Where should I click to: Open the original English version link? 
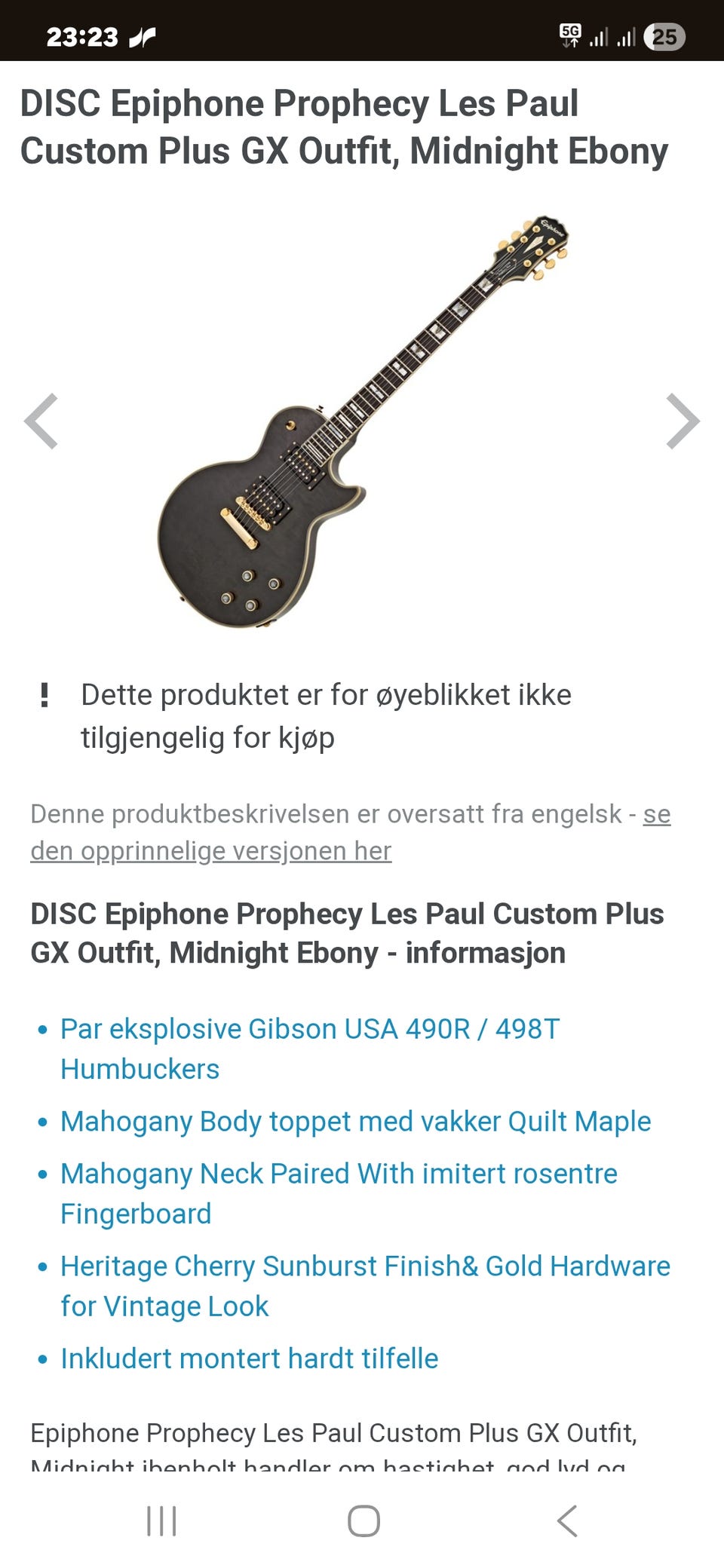coord(351,832)
